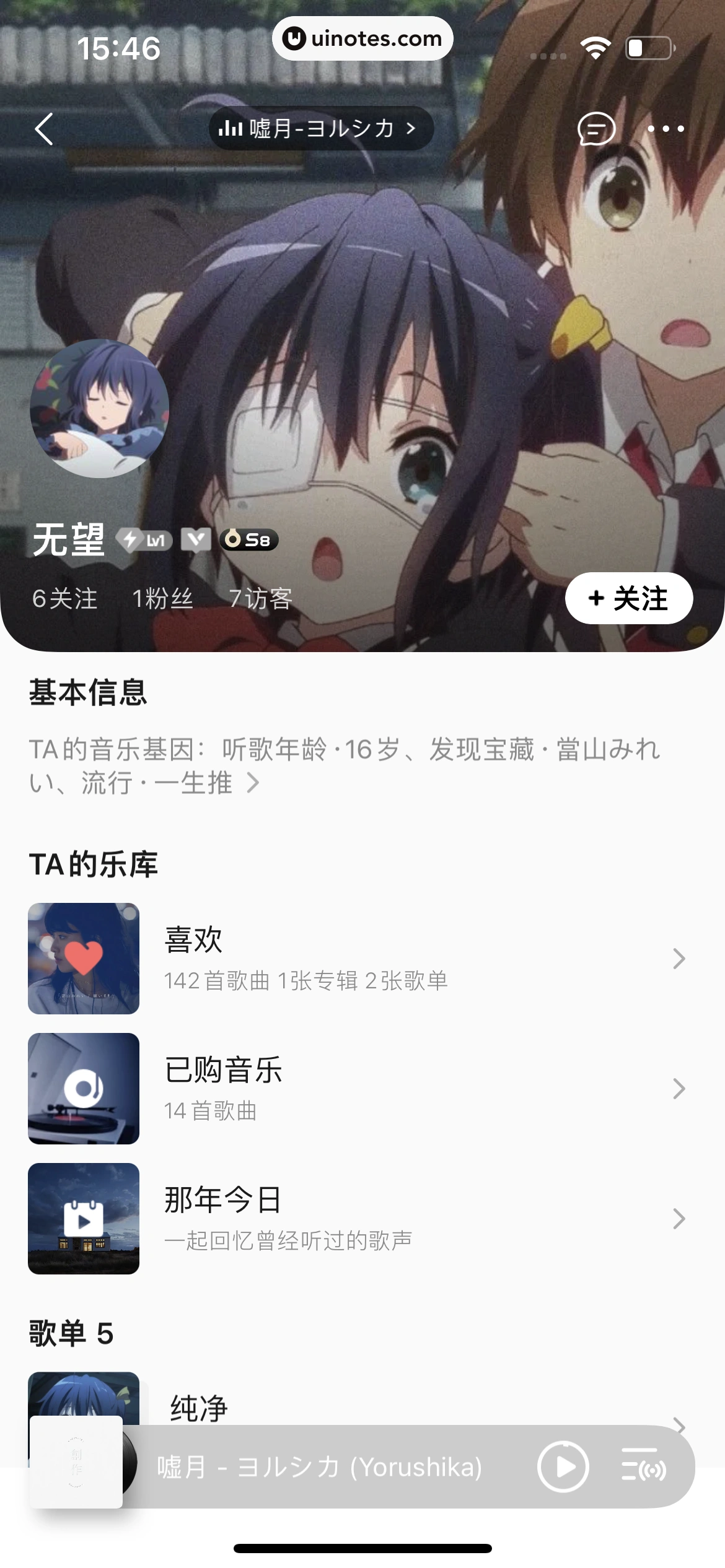Tap the user's round profile avatar
Image resolution: width=725 pixels, height=1568 pixels.
tap(99, 408)
